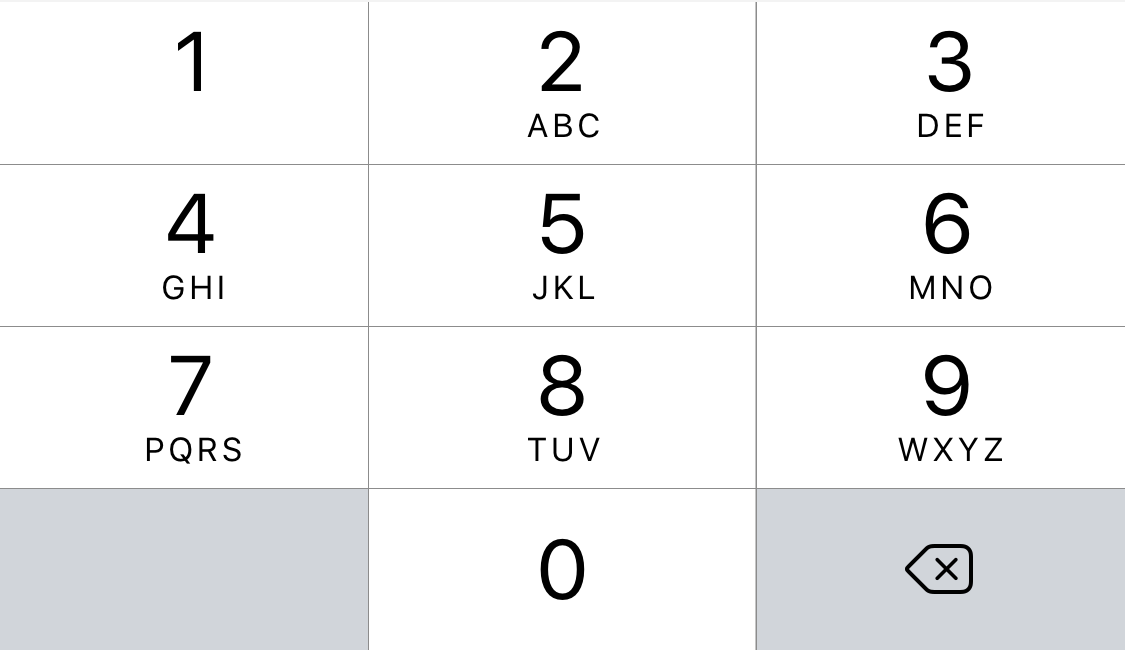Enter digit 2 ABC
1125x650 pixels.
[562, 82]
